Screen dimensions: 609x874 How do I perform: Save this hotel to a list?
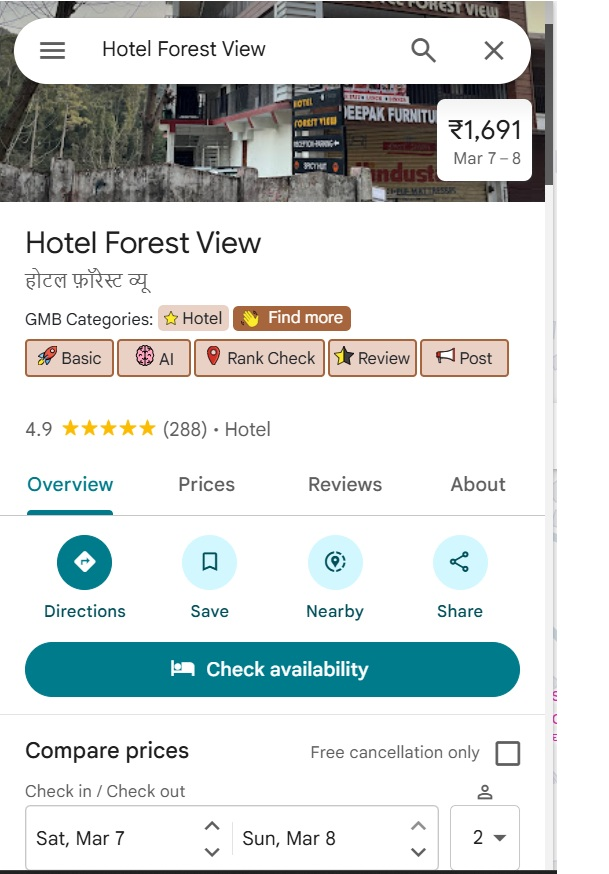(x=210, y=578)
